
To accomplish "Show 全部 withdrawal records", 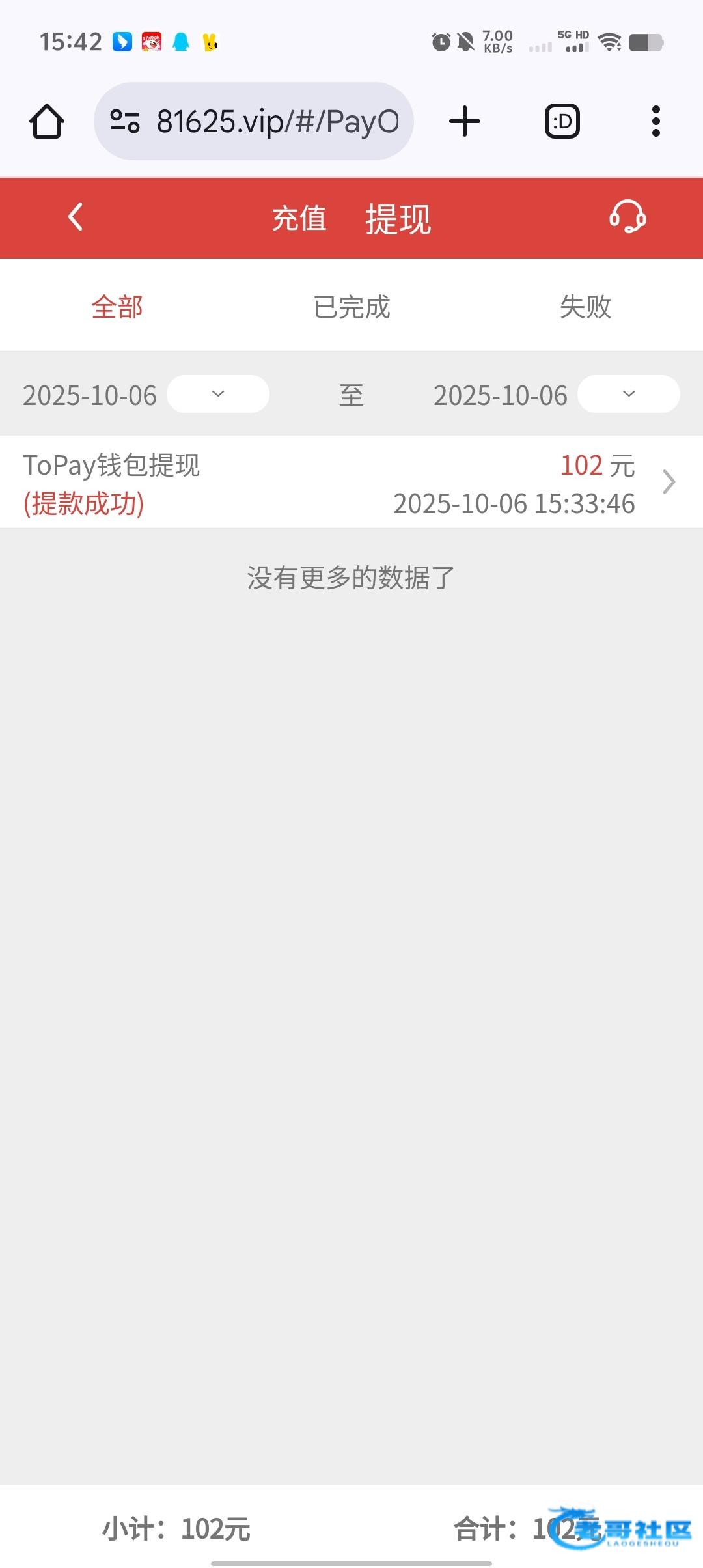I will click(x=117, y=307).
